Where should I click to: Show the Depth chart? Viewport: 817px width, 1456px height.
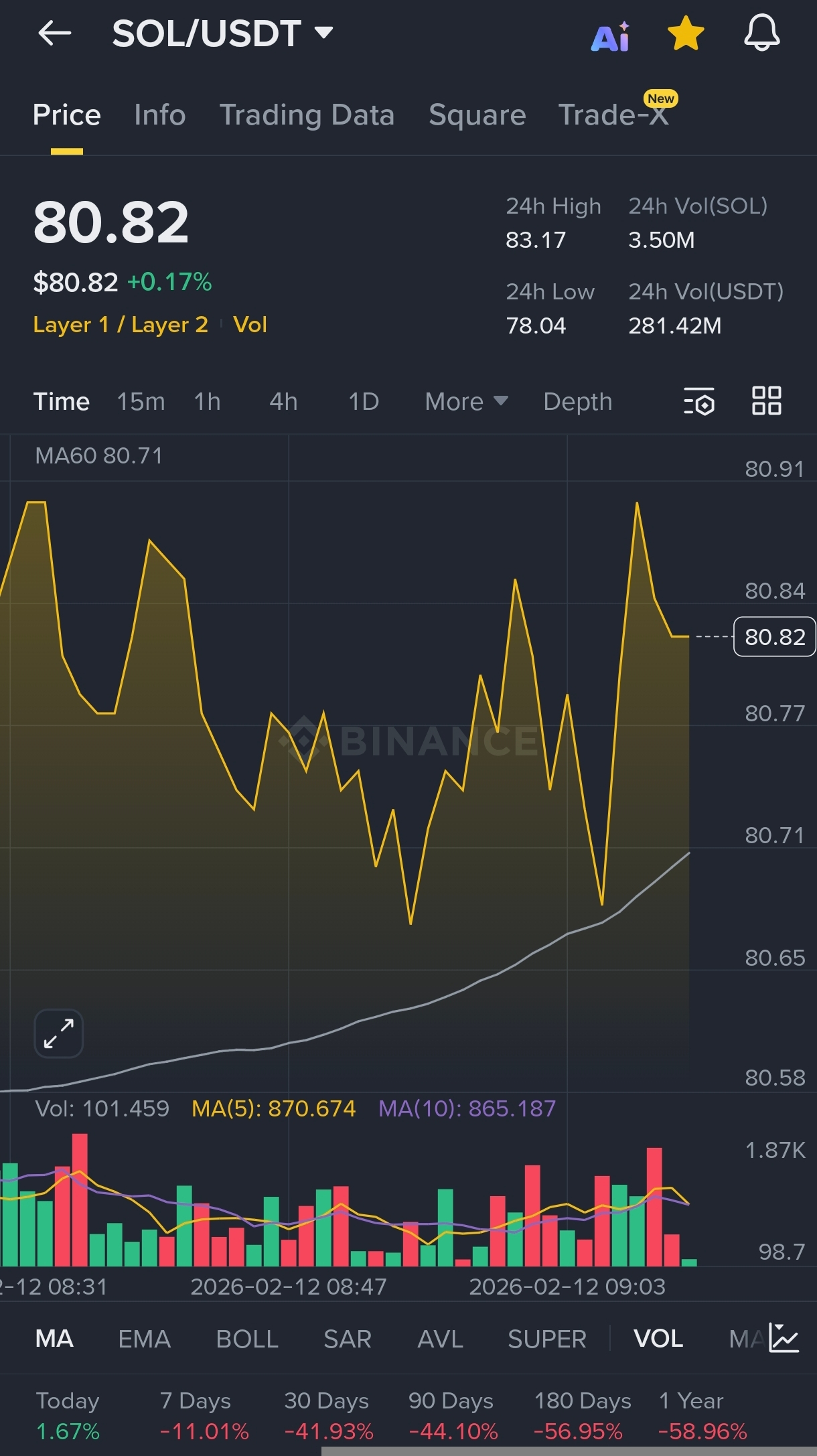[577, 402]
